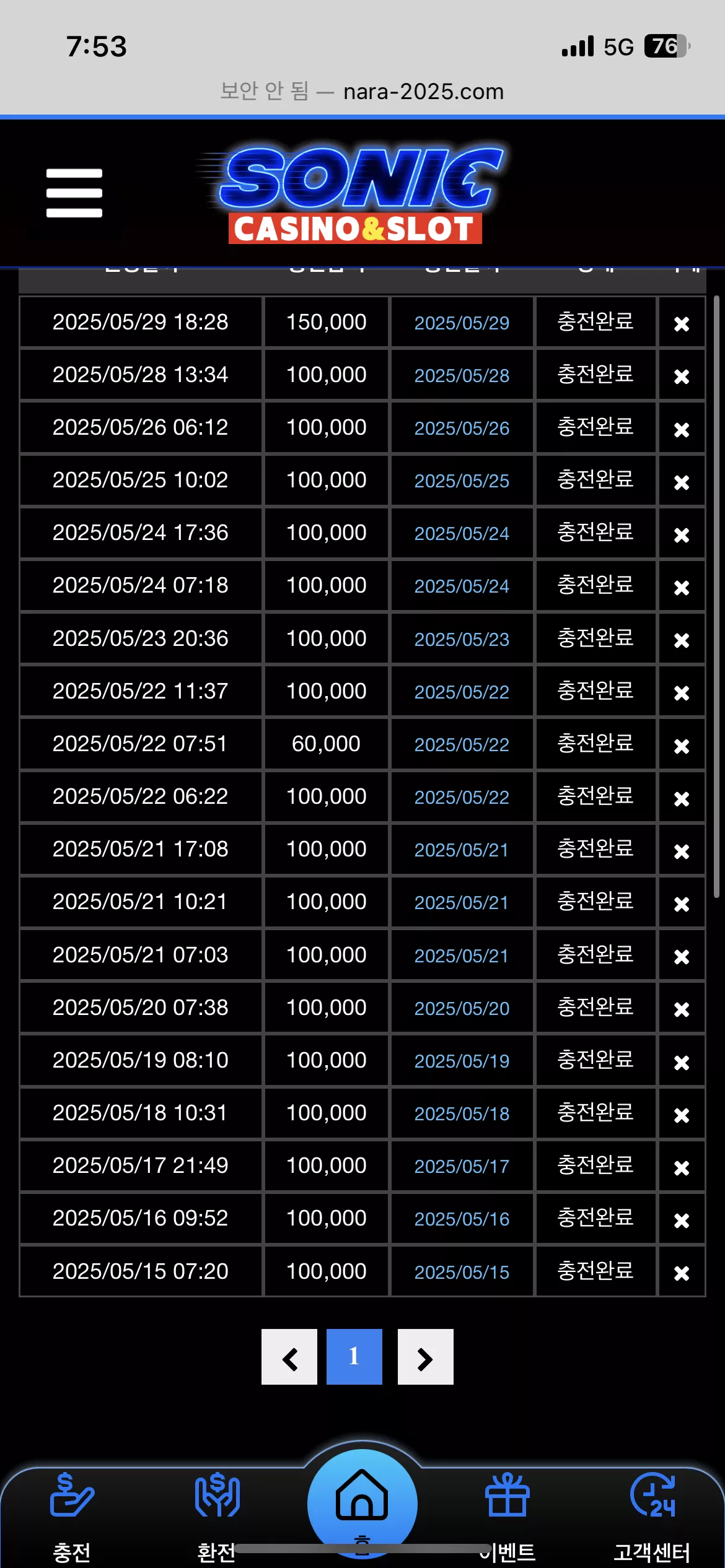Delete the 2025/05/15 07:20 charge record
Viewport: 725px width, 1568px height.
(x=682, y=1273)
